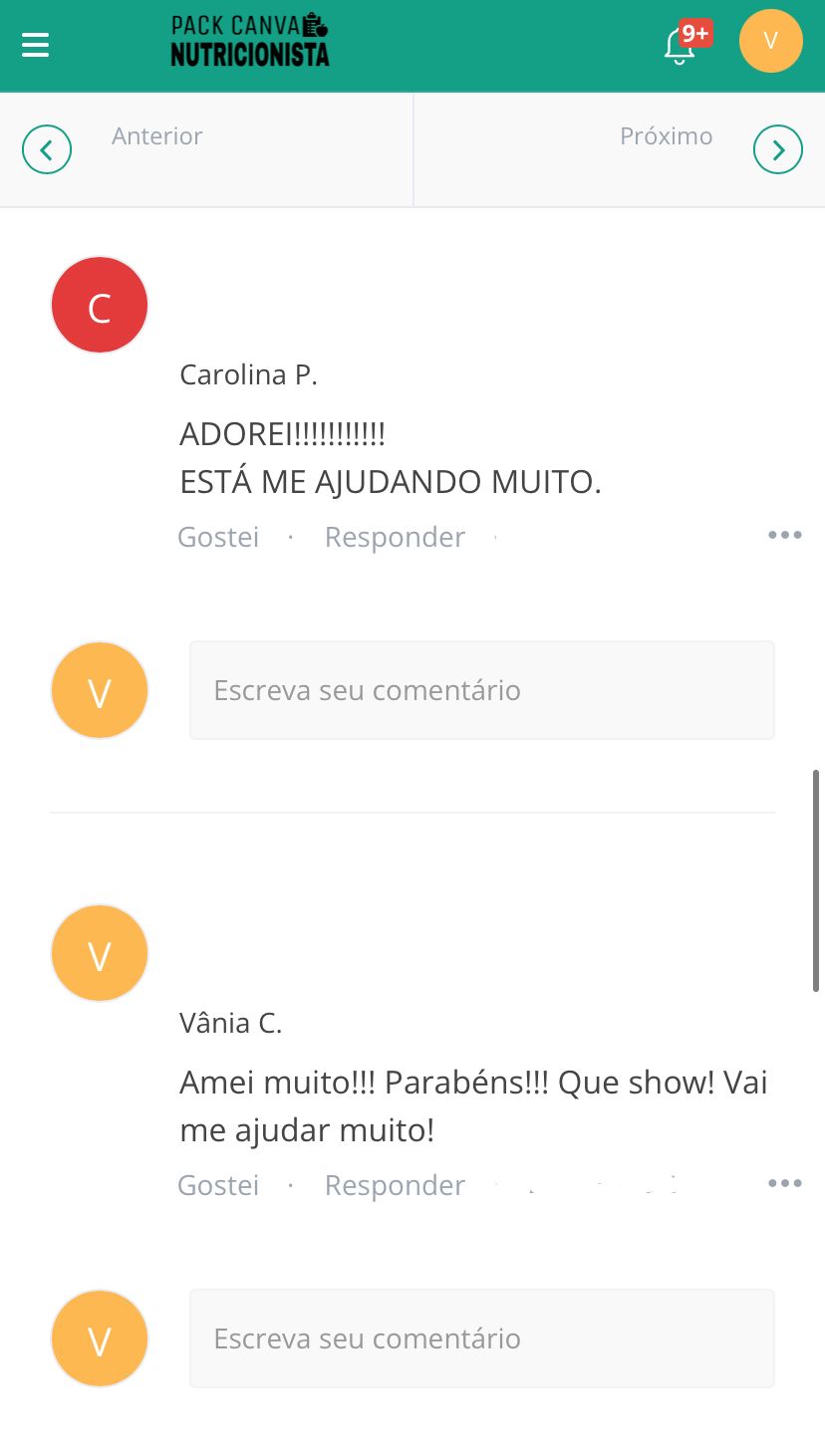Focus the comment field under Vânia's comment
The height and width of the screenshot is (1456, 825).
481,1338
